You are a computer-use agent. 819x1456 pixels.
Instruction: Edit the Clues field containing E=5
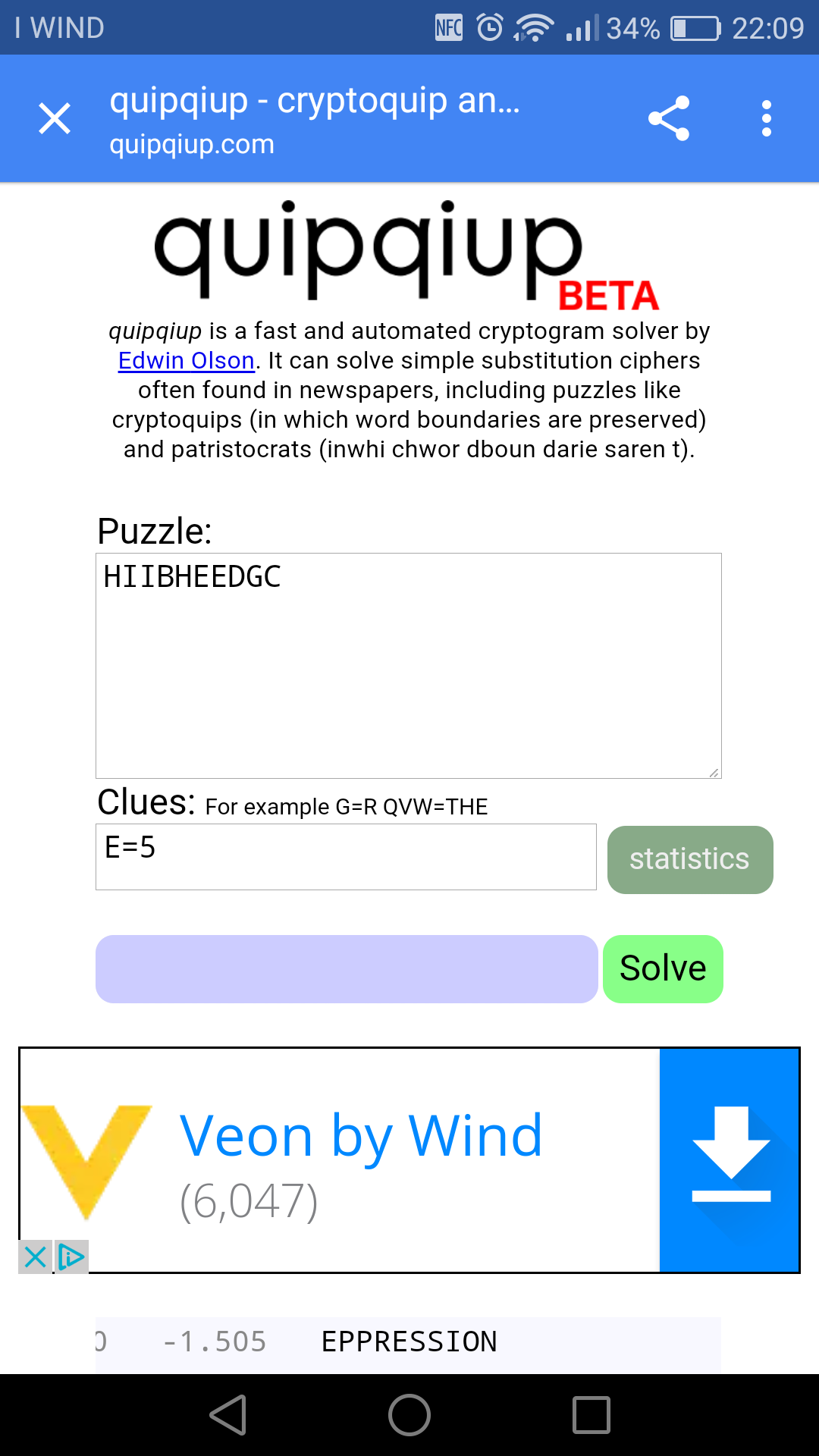[x=346, y=857]
